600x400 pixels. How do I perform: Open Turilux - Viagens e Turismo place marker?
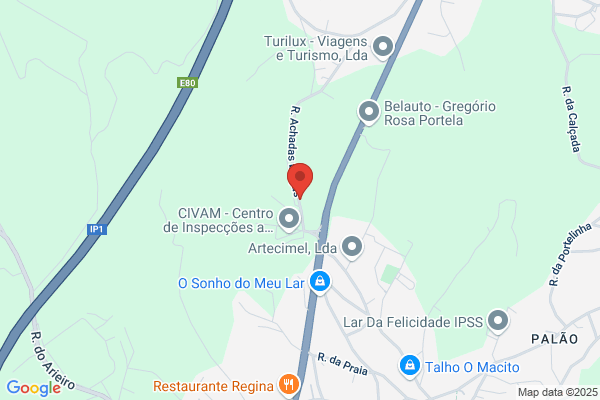click(x=382, y=46)
